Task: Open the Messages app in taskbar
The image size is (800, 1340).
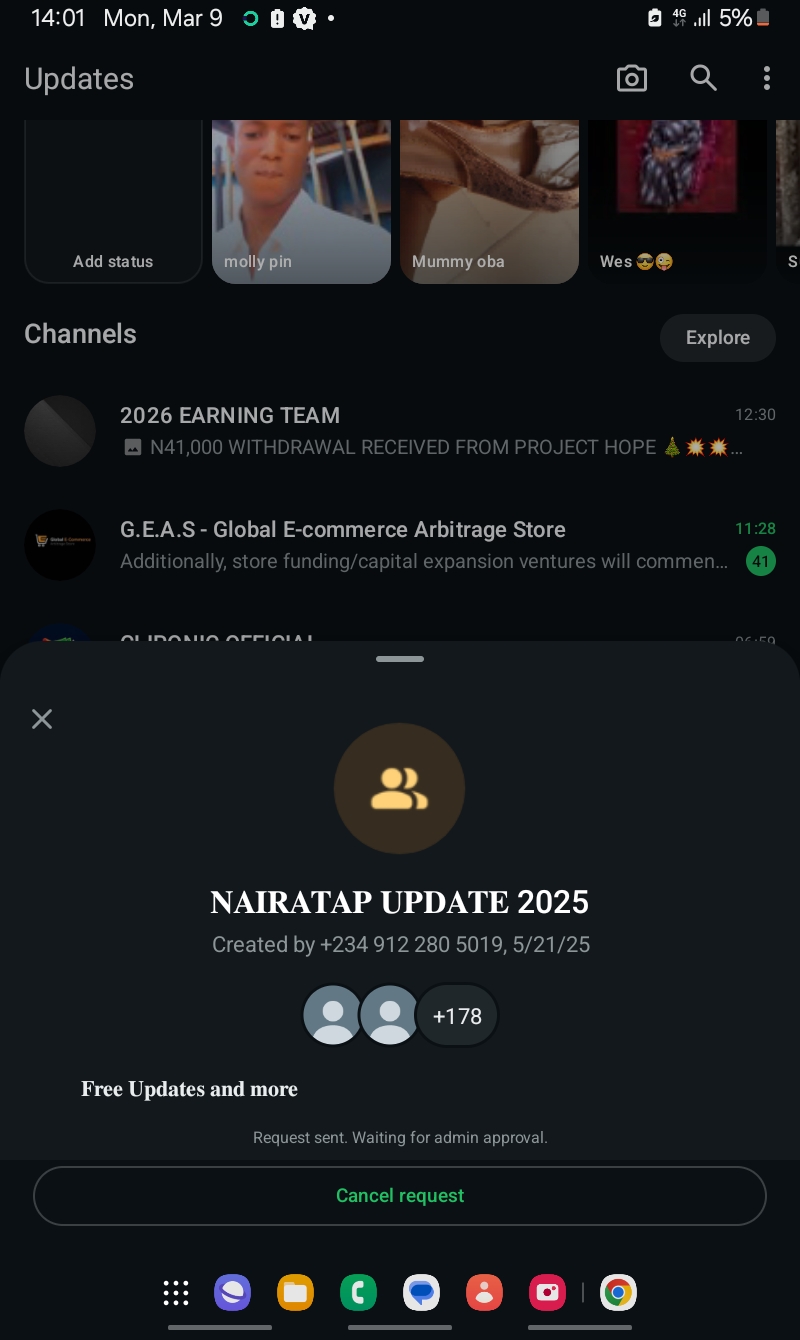Action: [422, 1293]
